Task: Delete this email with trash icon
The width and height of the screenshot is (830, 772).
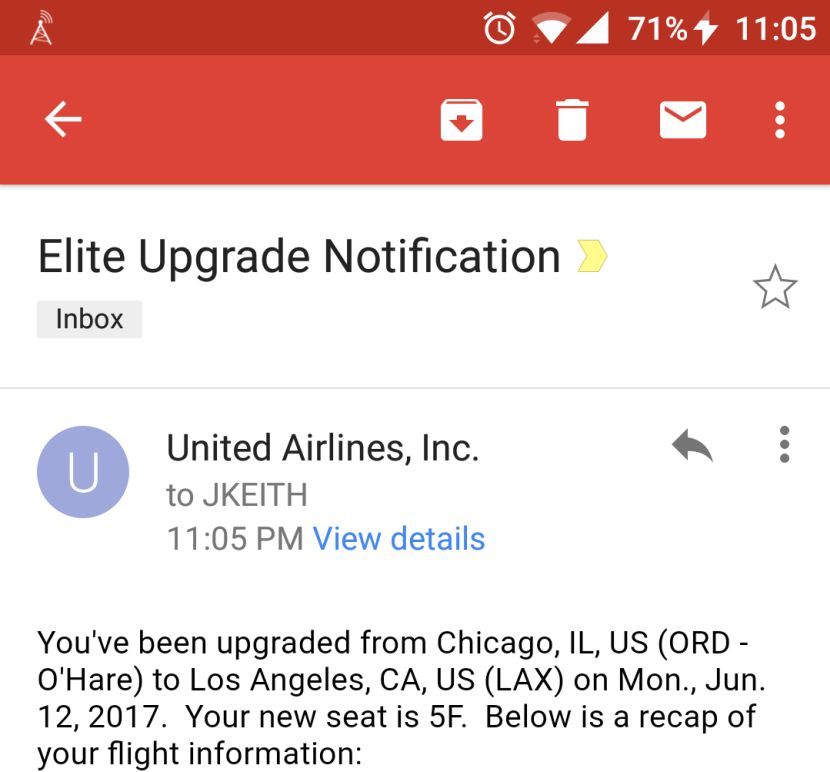Action: (x=572, y=121)
